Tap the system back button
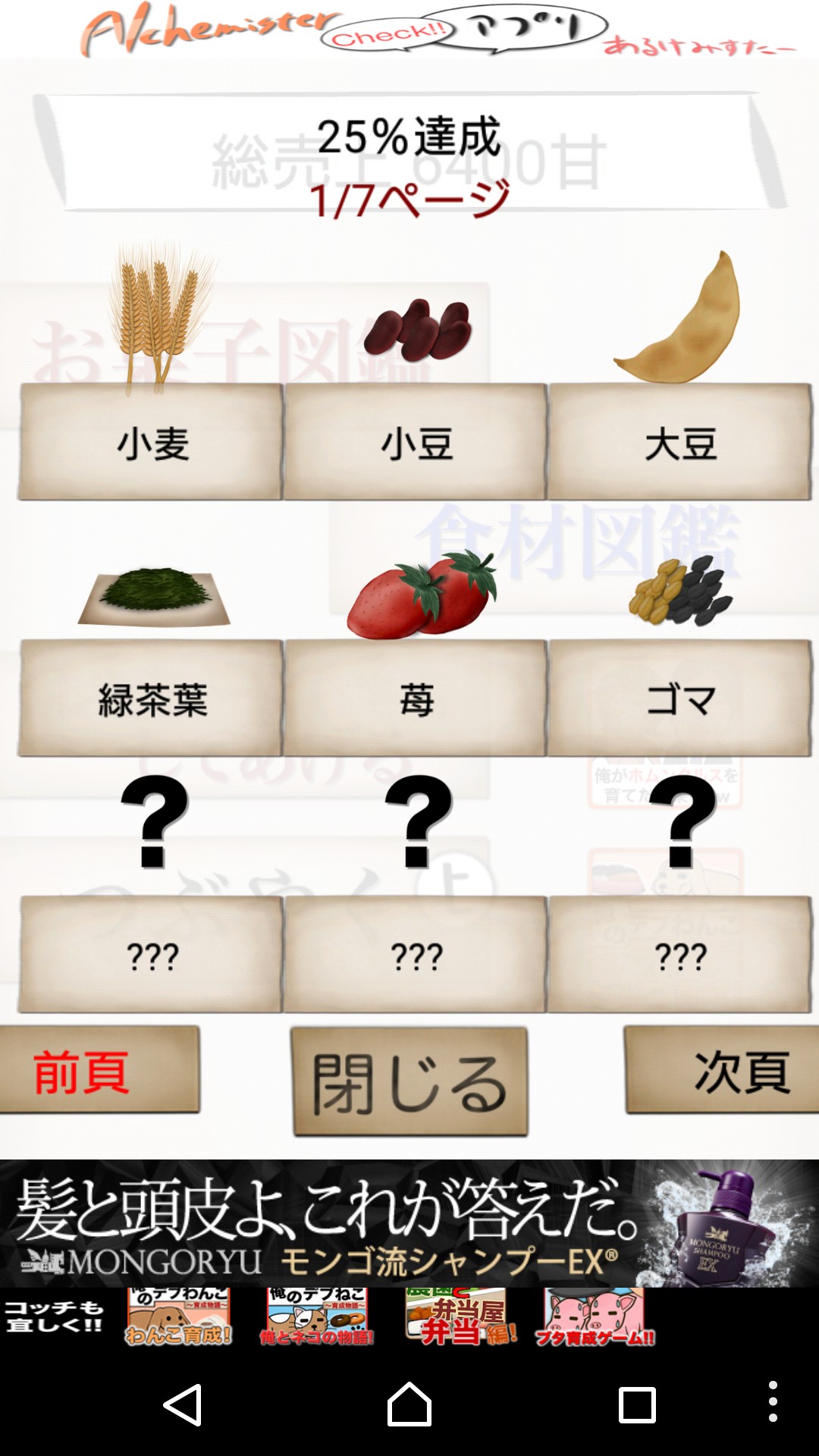 coord(183,1404)
